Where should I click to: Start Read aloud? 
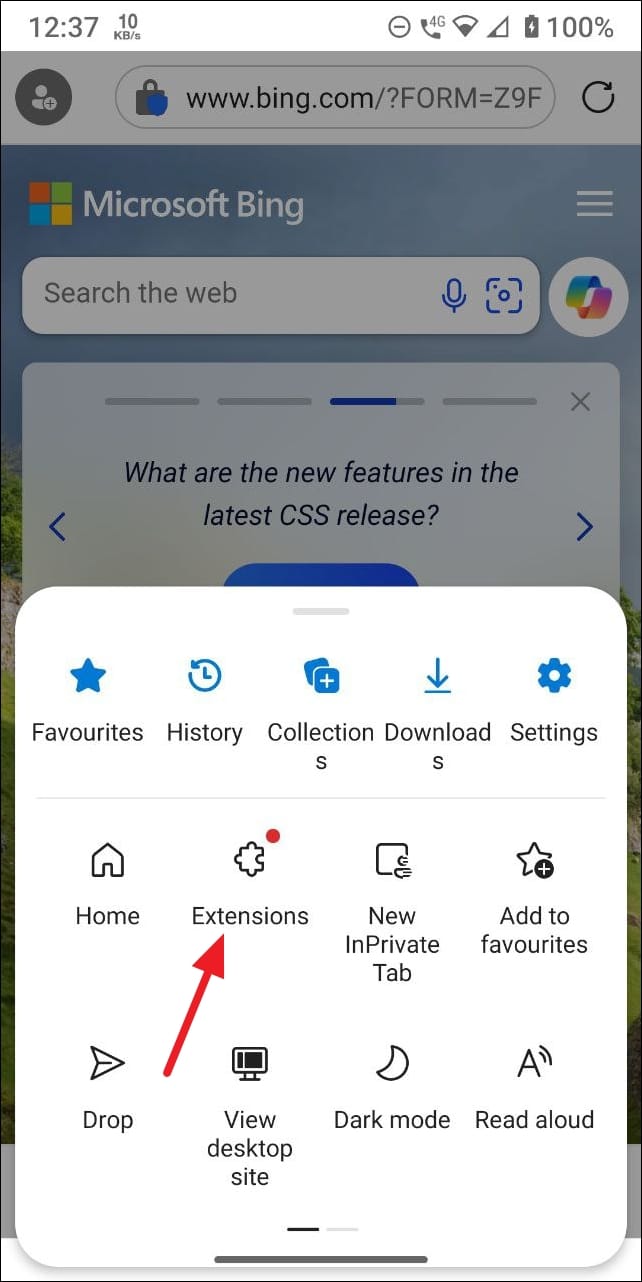(x=534, y=1089)
